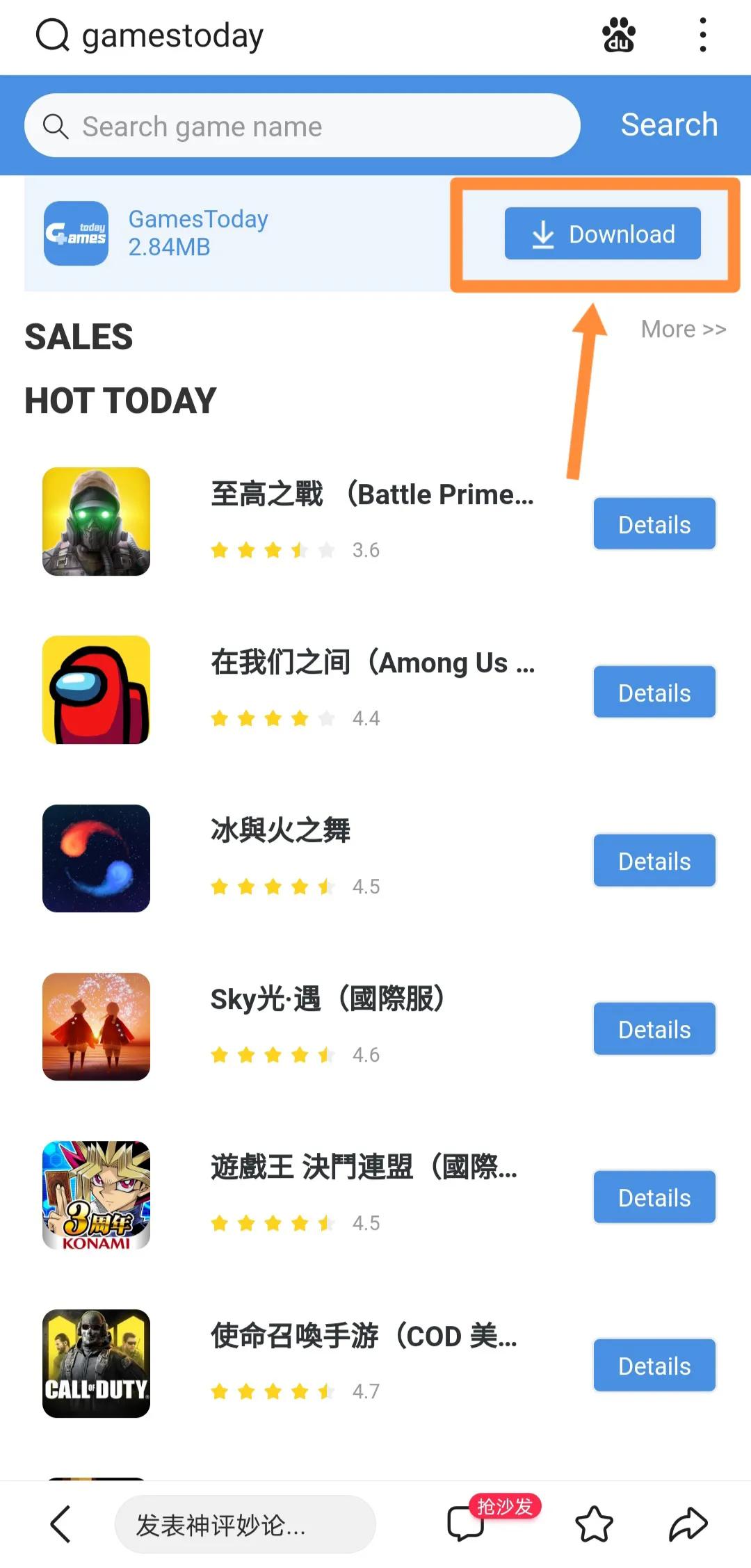This screenshot has height=1568, width=751.
Task: Open the three-dot overflow menu
Action: (x=702, y=35)
